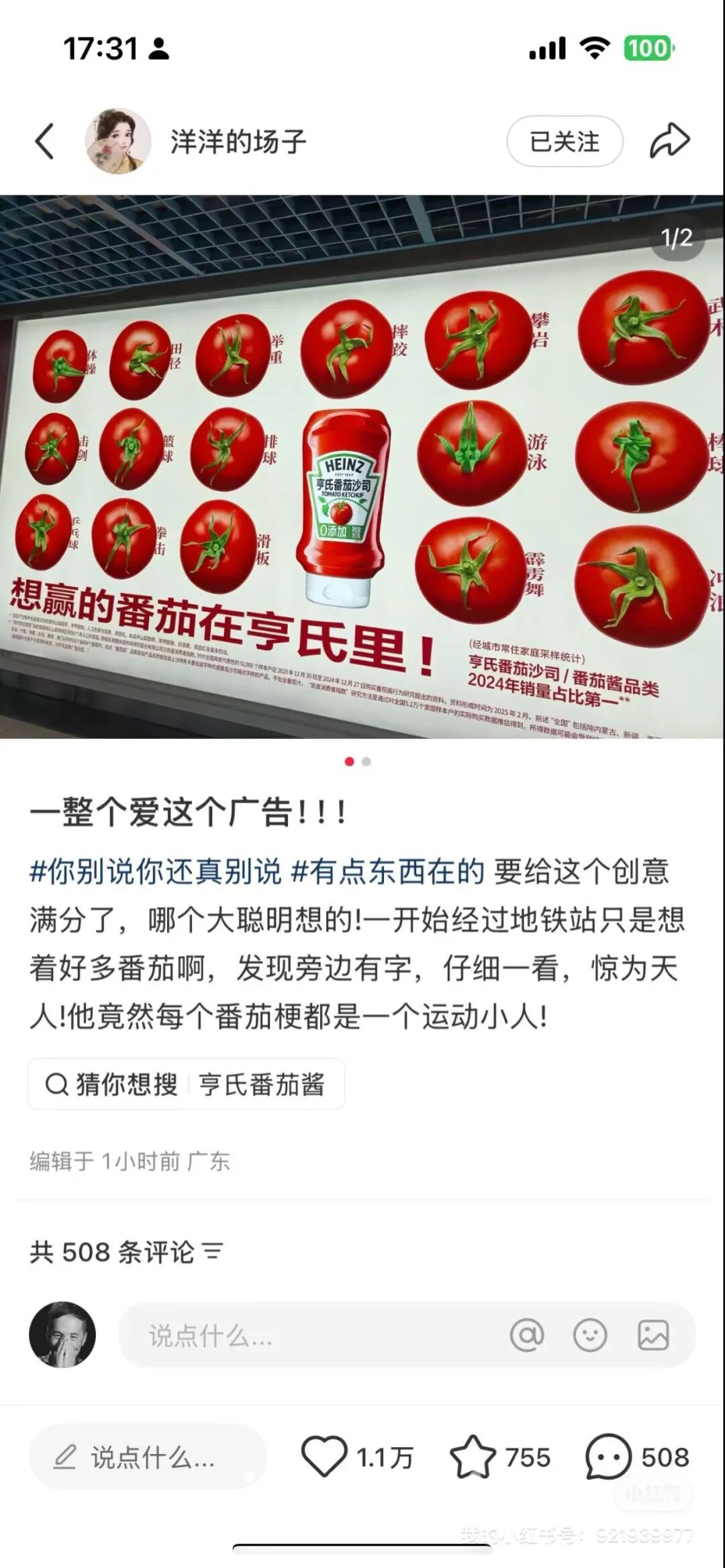Open the emoji picker in comment box

(x=590, y=1335)
